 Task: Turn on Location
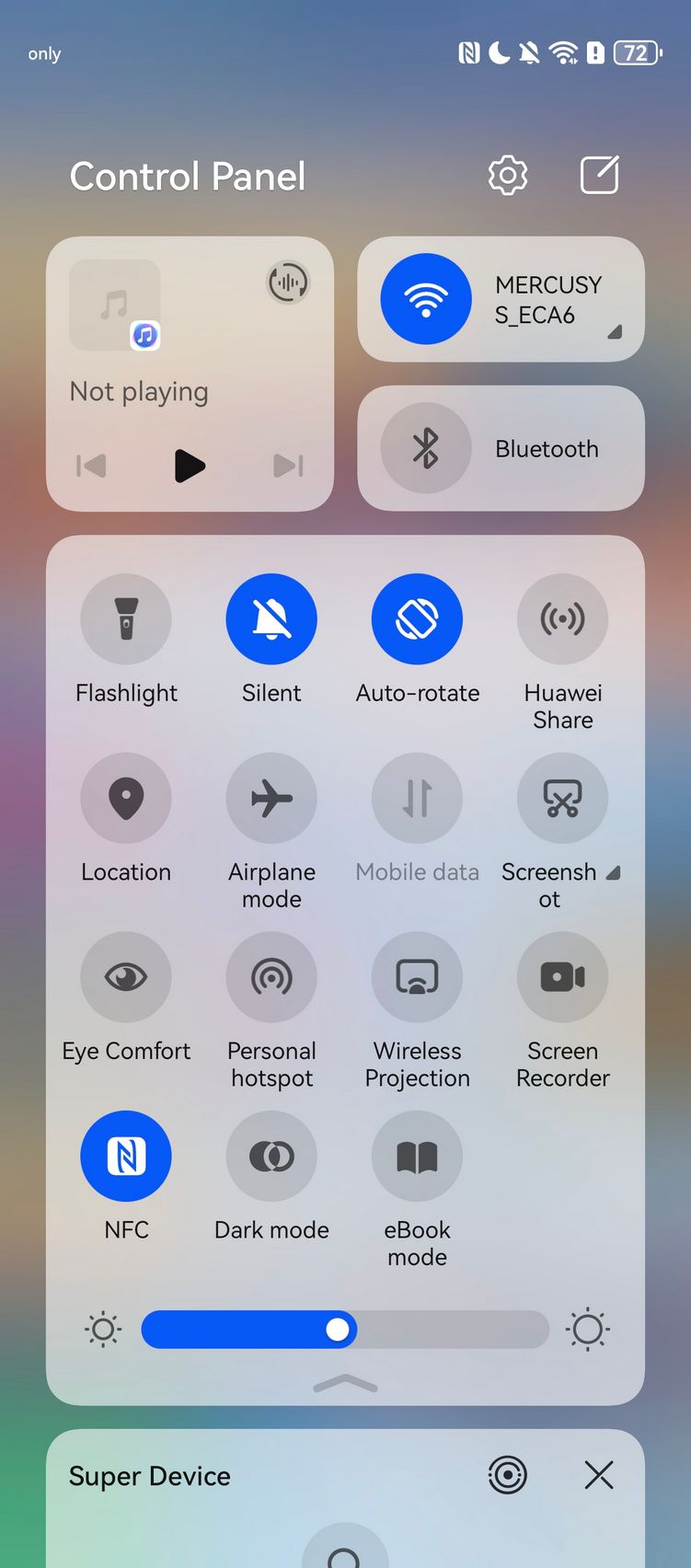126,798
